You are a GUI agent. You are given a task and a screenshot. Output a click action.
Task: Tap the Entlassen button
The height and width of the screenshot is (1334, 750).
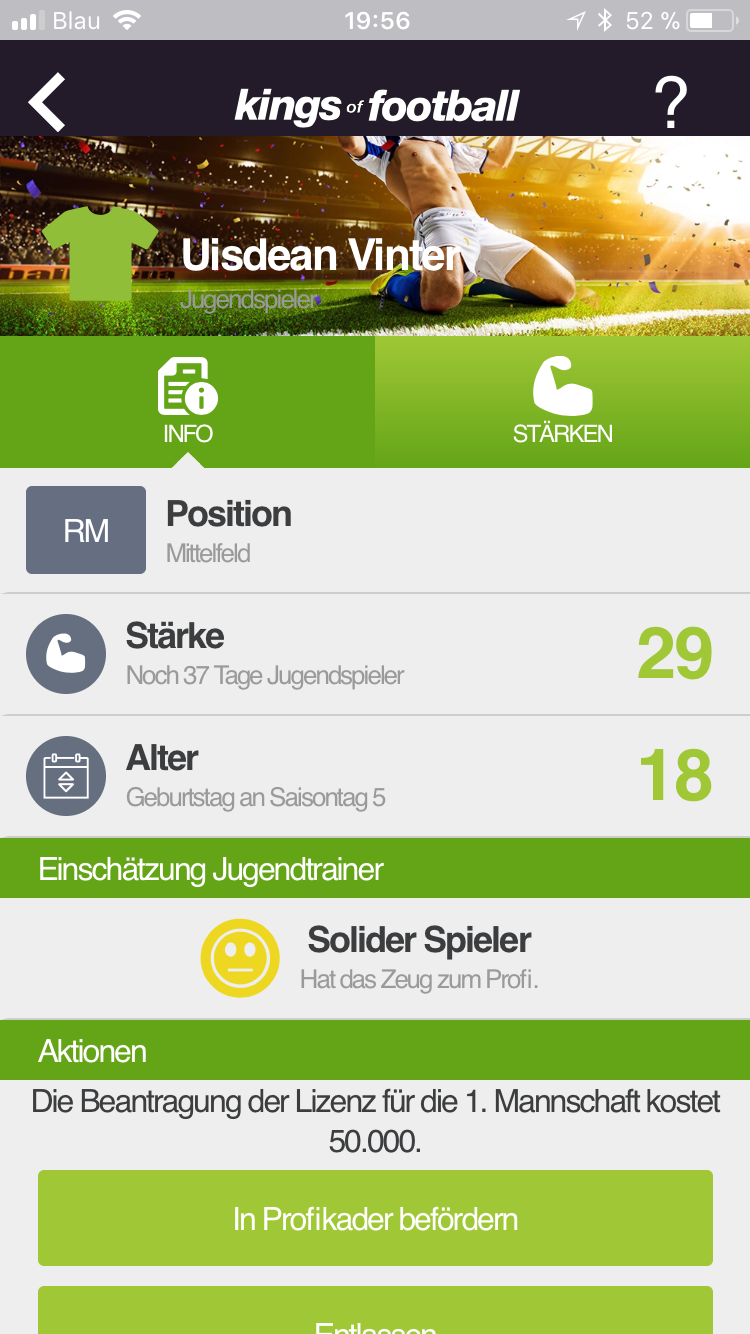coord(375,1315)
